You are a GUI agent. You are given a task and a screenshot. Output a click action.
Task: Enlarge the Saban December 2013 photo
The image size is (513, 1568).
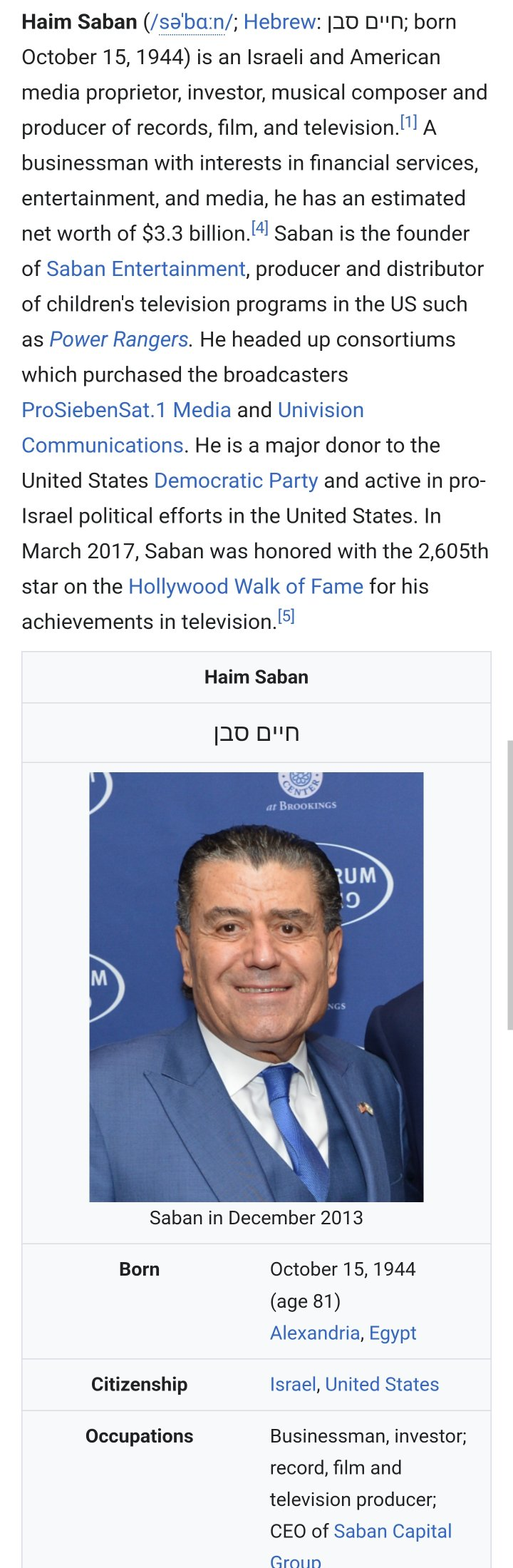[x=256, y=987]
